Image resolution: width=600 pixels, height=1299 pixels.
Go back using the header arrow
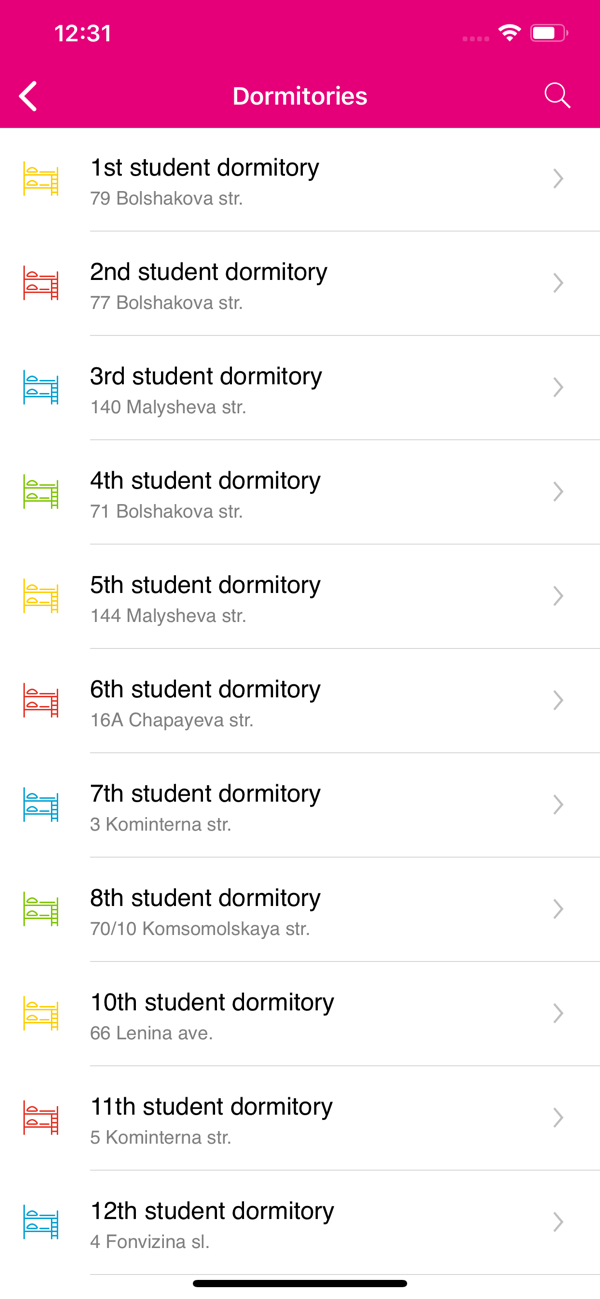tap(28, 96)
